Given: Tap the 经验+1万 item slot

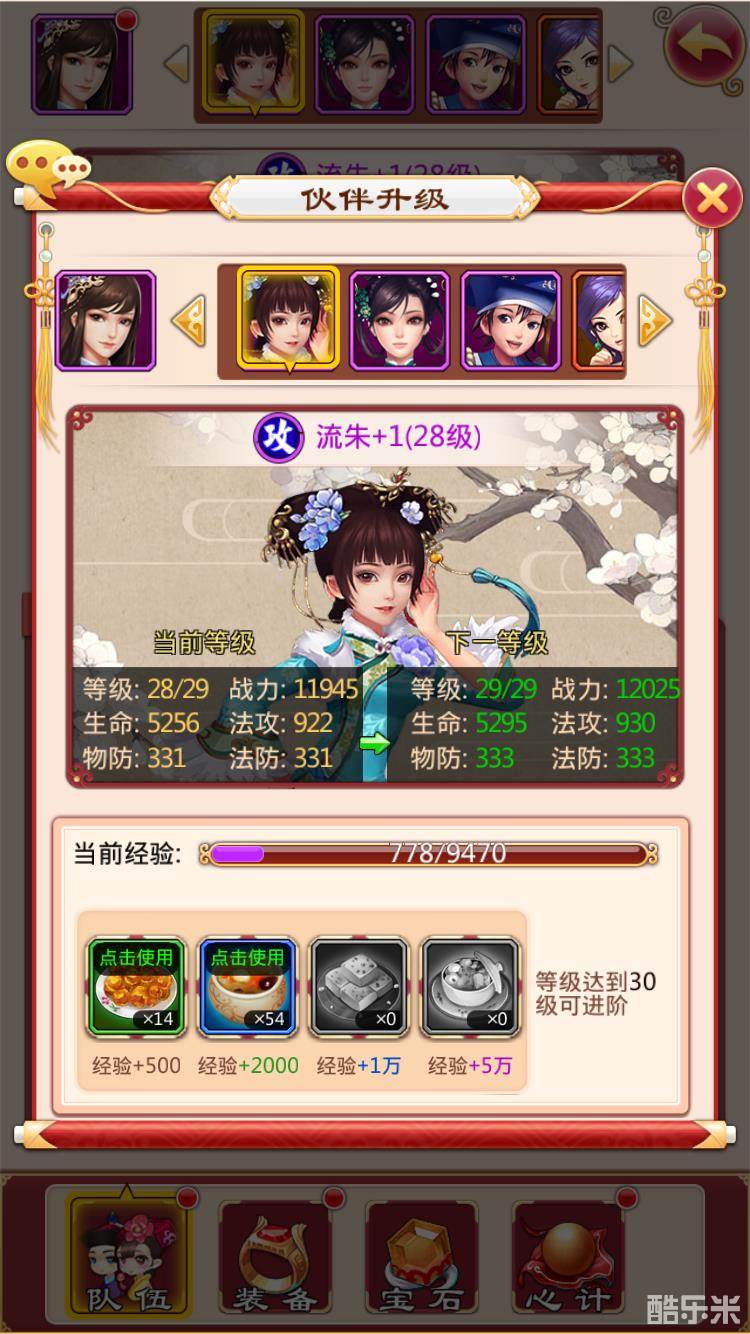Looking at the screenshot, I should [359, 986].
